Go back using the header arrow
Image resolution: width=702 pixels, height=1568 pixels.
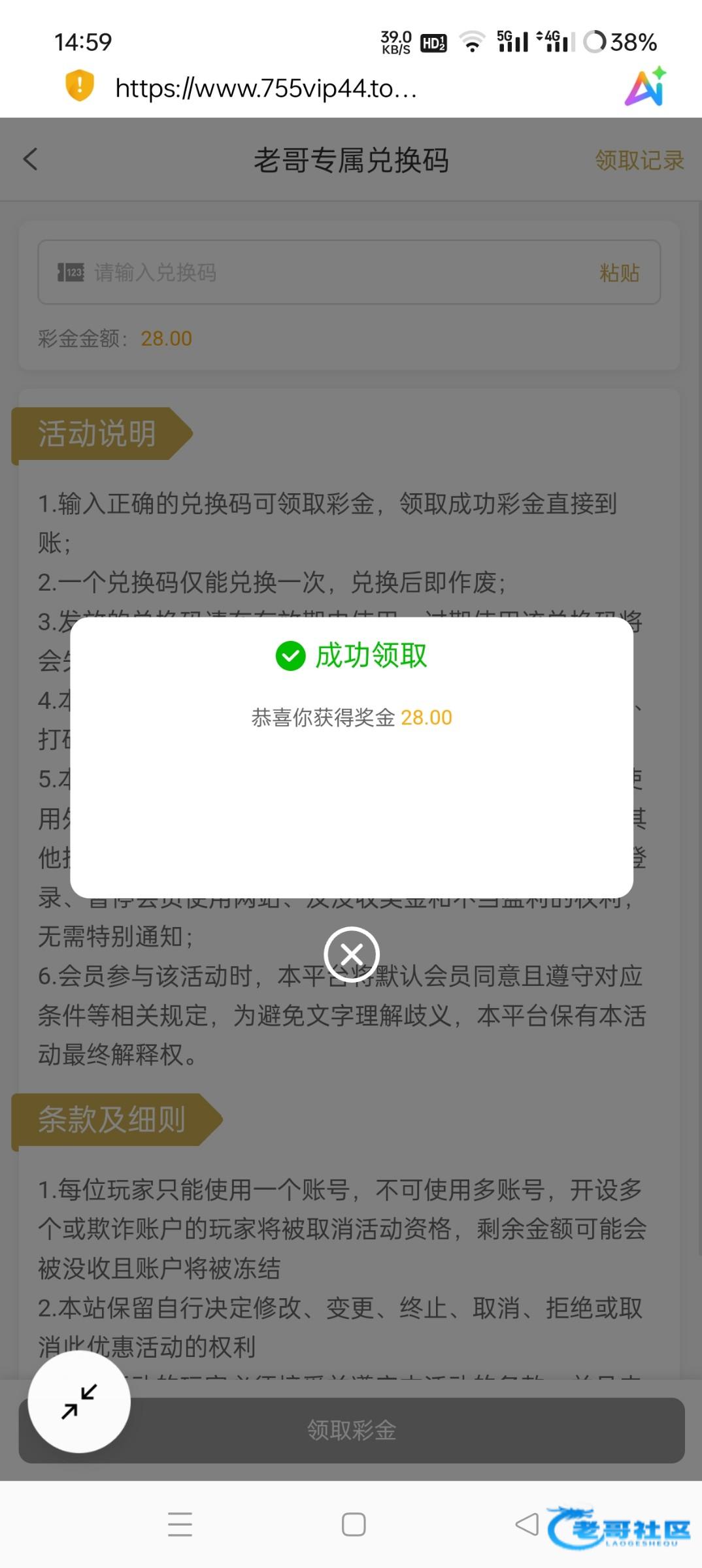coord(31,159)
